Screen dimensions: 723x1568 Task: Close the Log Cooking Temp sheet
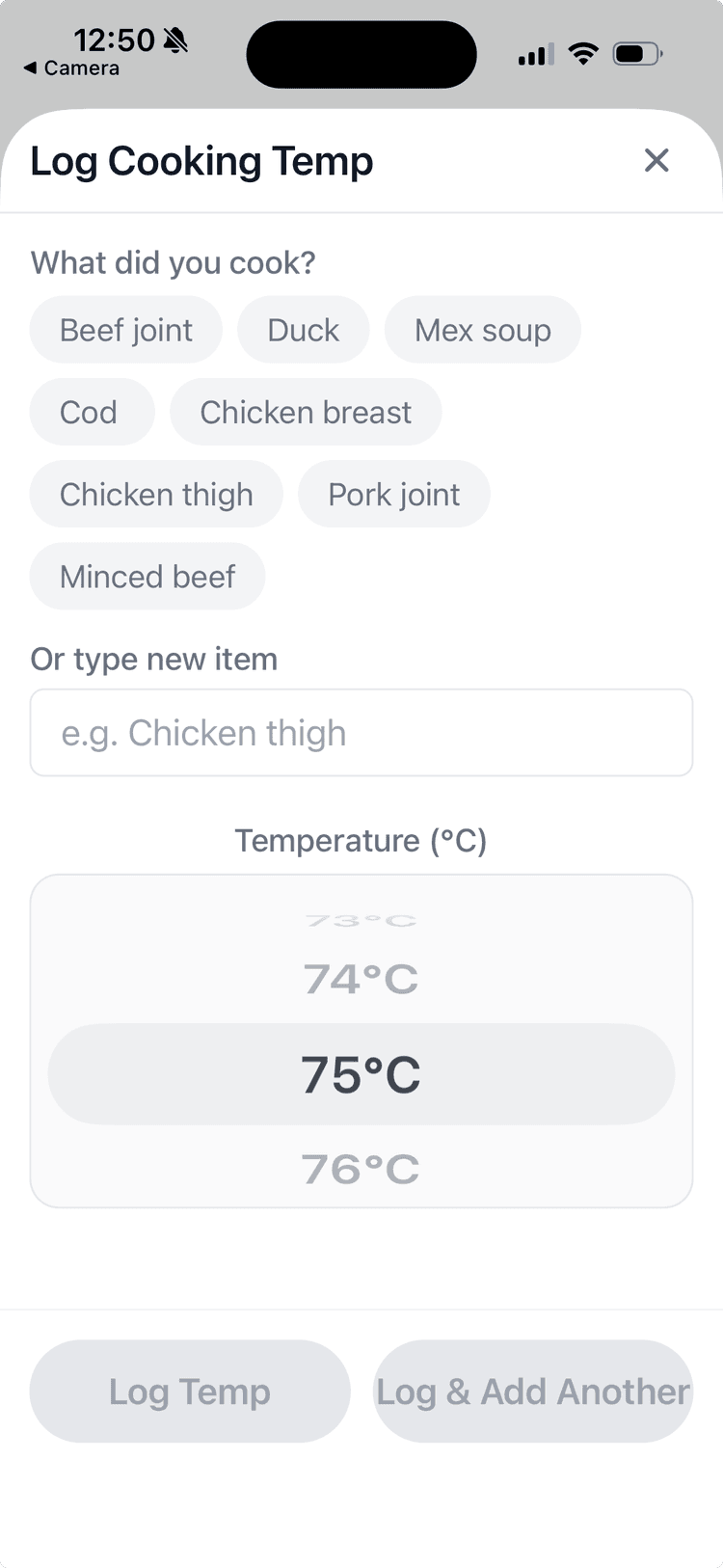click(x=656, y=160)
